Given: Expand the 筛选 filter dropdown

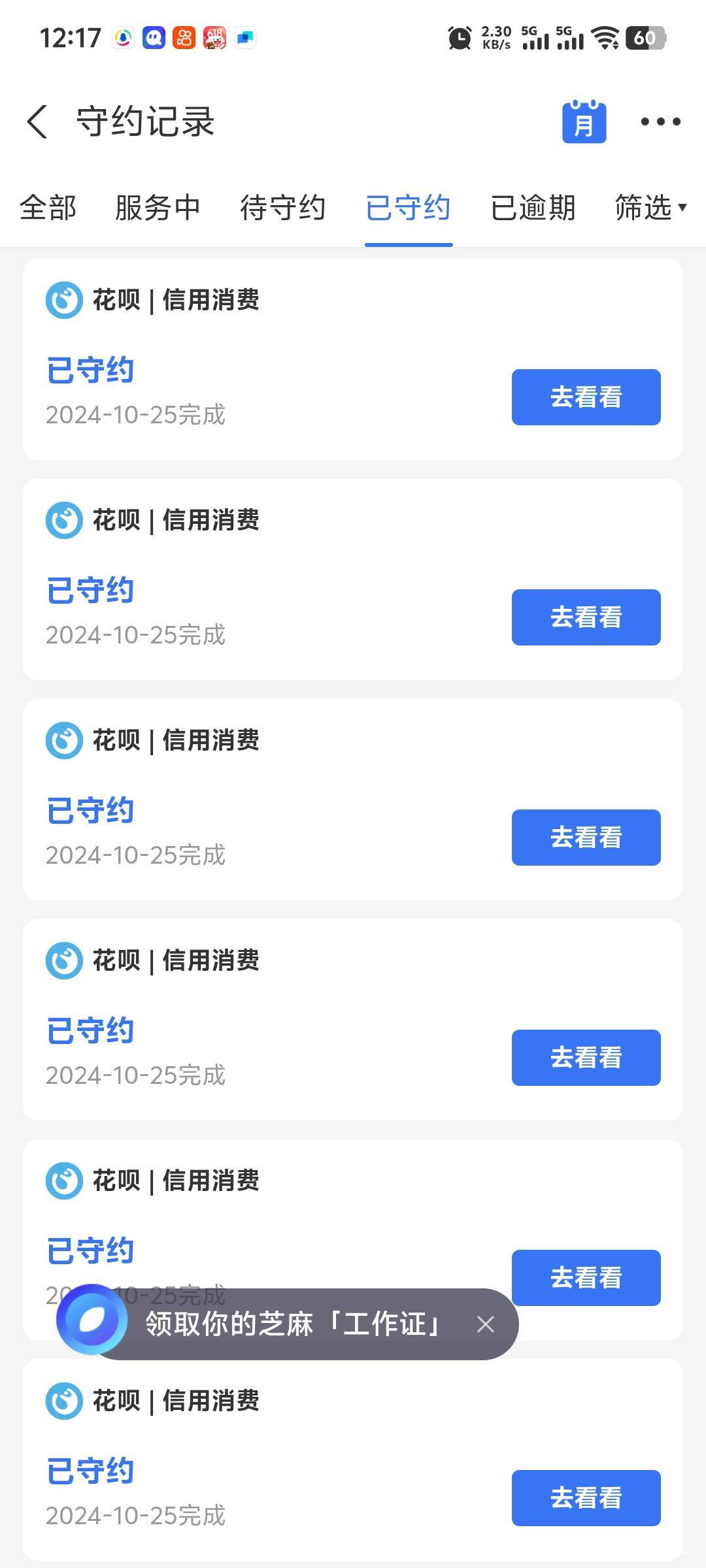Looking at the screenshot, I should (650, 208).
